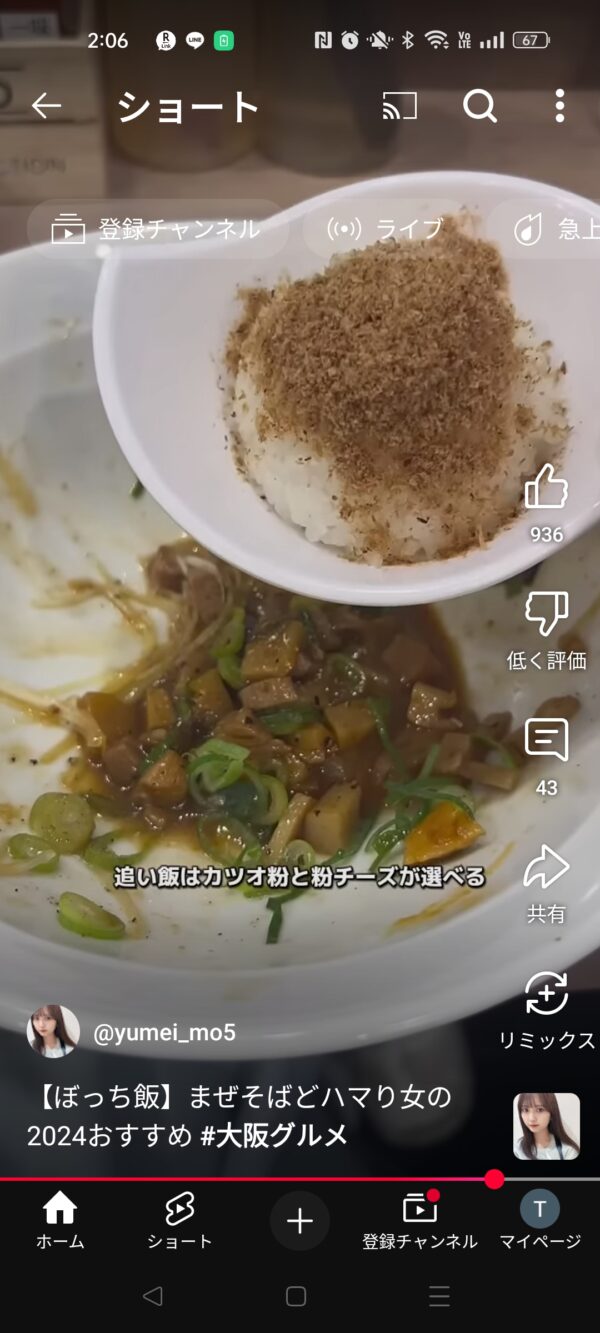Image resolution: width=600 pixels, height=1333 pixels.
Task: Open the sound thumbnail beside the title
Action: pyautogui.click(x=546, y=1126)
